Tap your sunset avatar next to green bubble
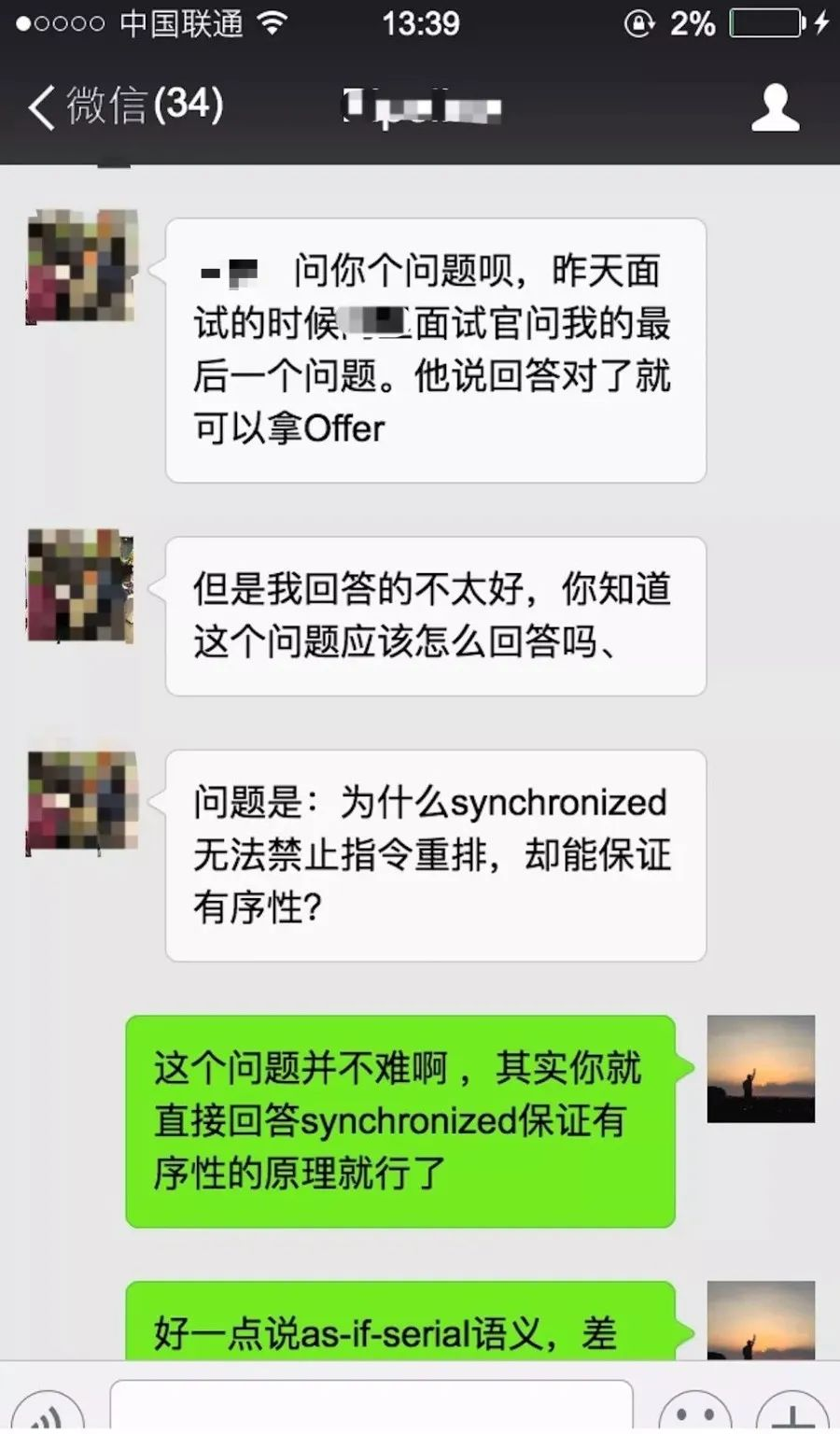840x1434 pixels. coord(761,1071)
